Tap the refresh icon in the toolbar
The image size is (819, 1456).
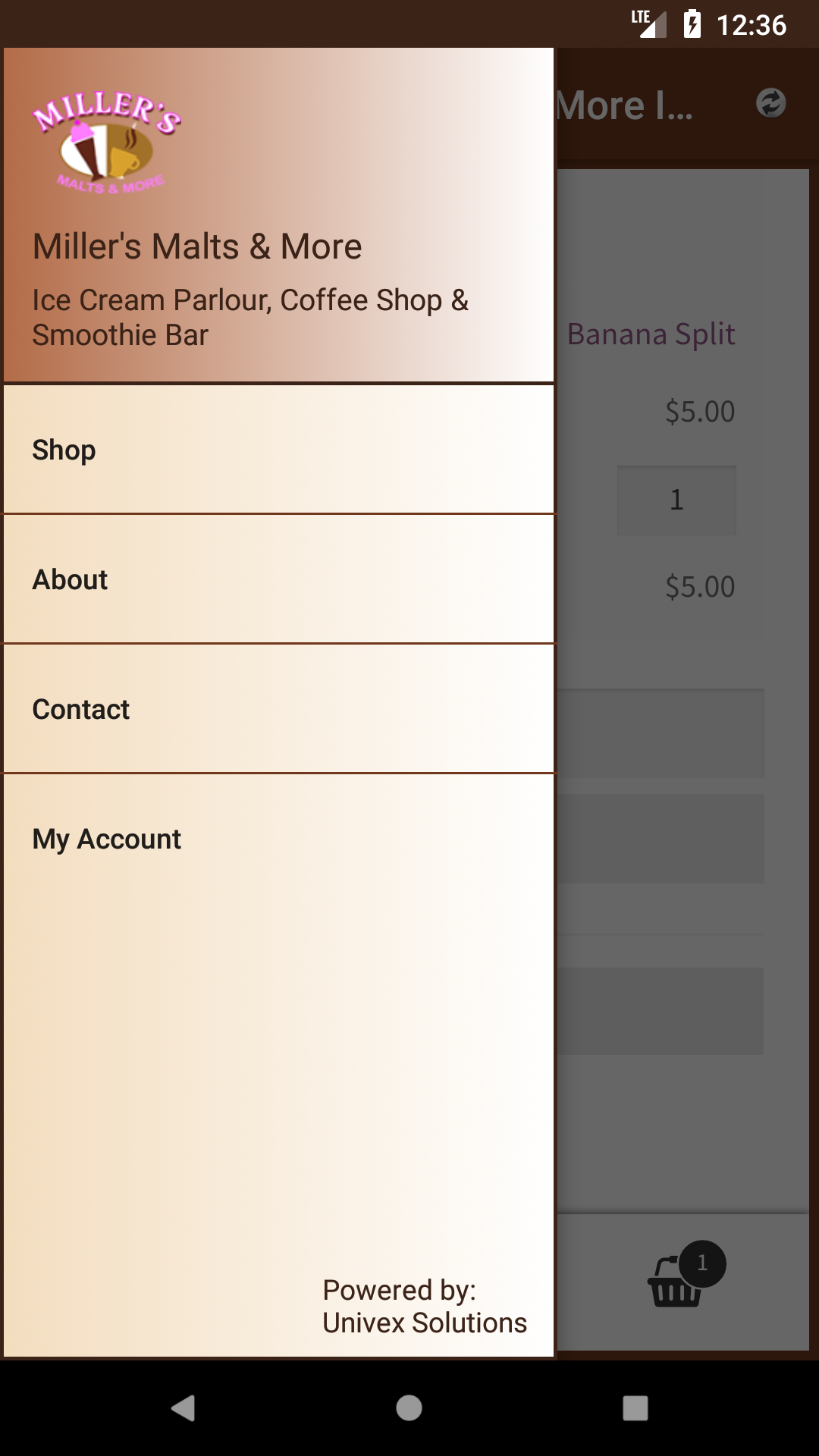point(770,103)
